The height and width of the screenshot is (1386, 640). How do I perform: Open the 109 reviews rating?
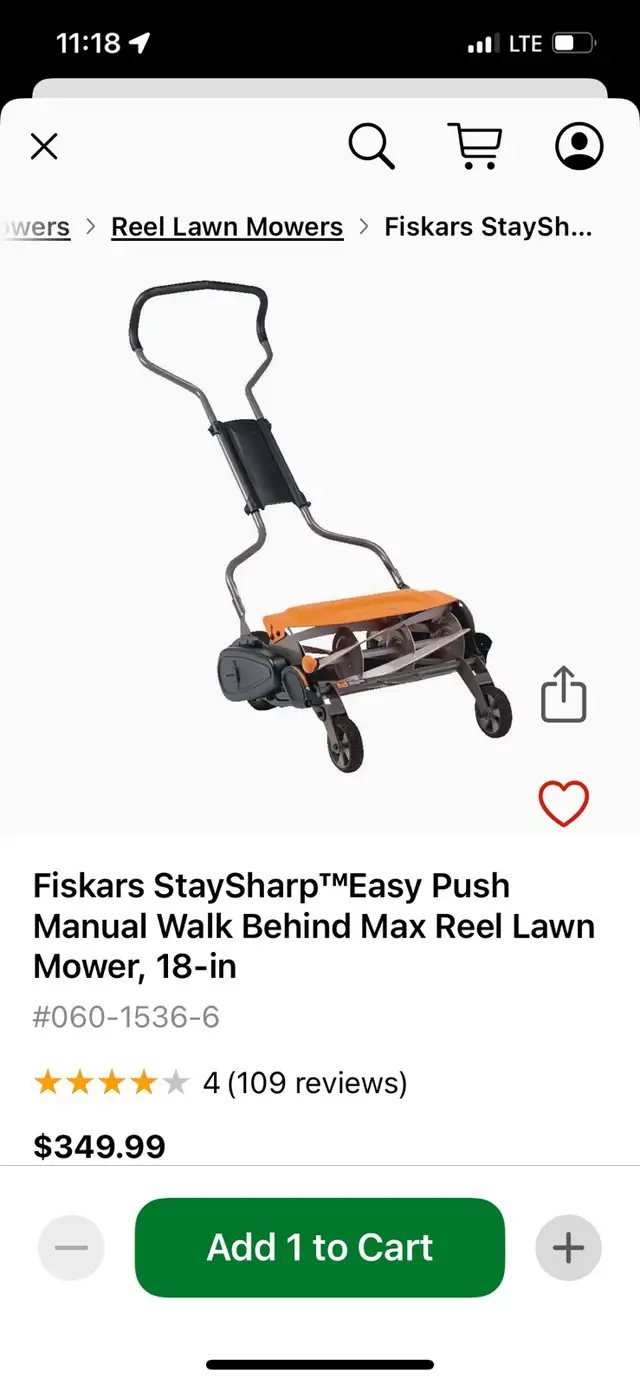(220, 1082)
